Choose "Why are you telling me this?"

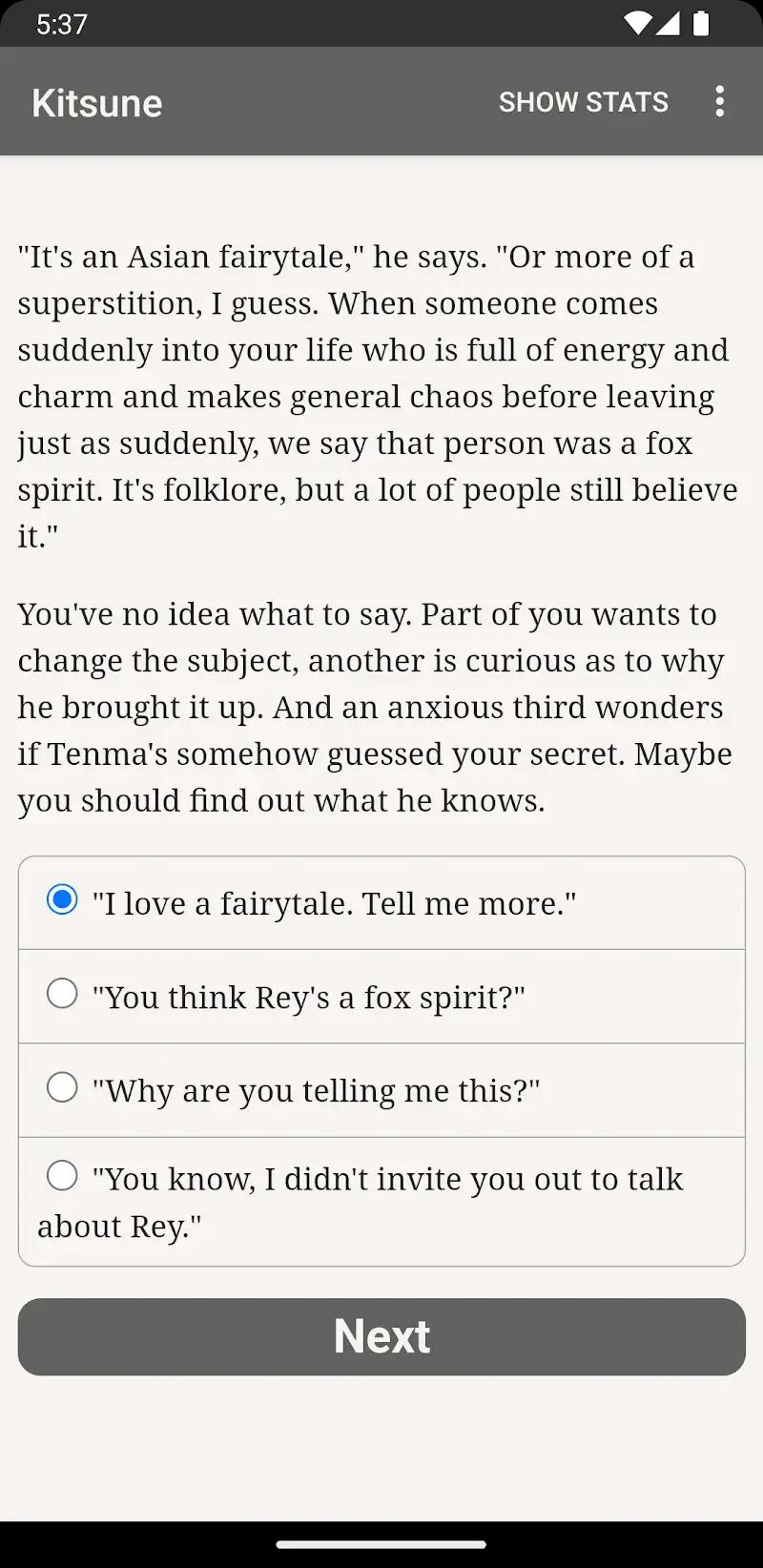315,1090
